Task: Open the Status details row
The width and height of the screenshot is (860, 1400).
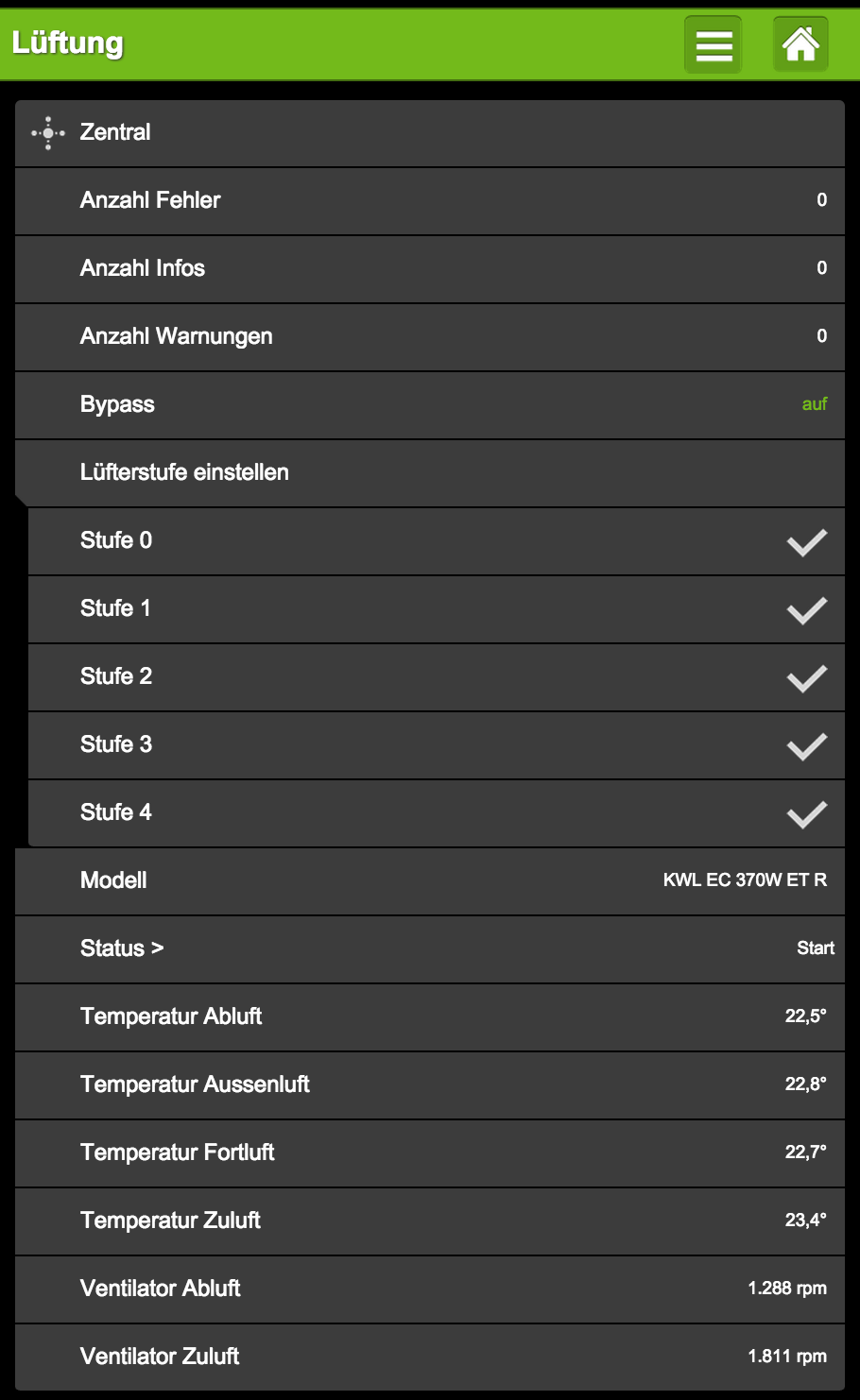Action: (429, 948)
